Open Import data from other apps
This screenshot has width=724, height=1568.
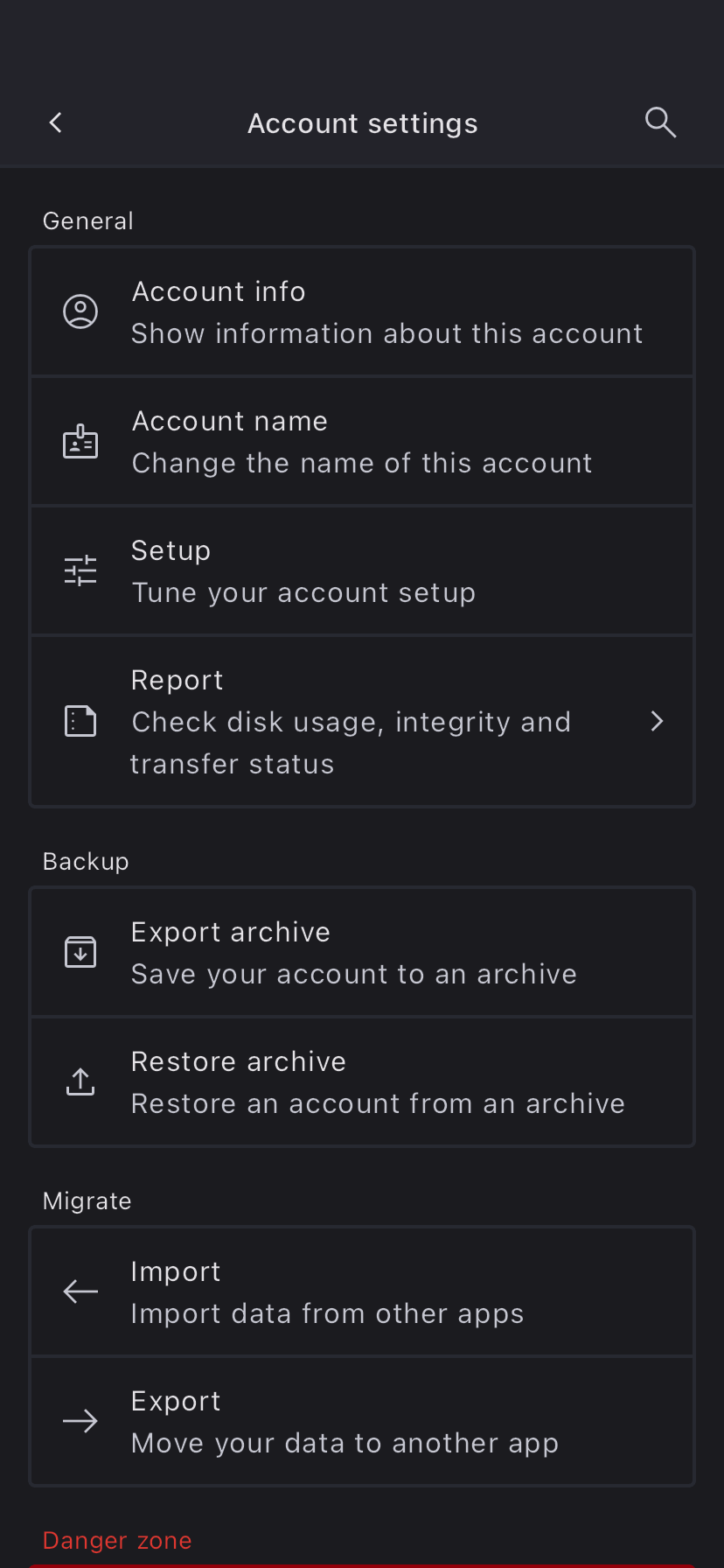pos(362,1292)
